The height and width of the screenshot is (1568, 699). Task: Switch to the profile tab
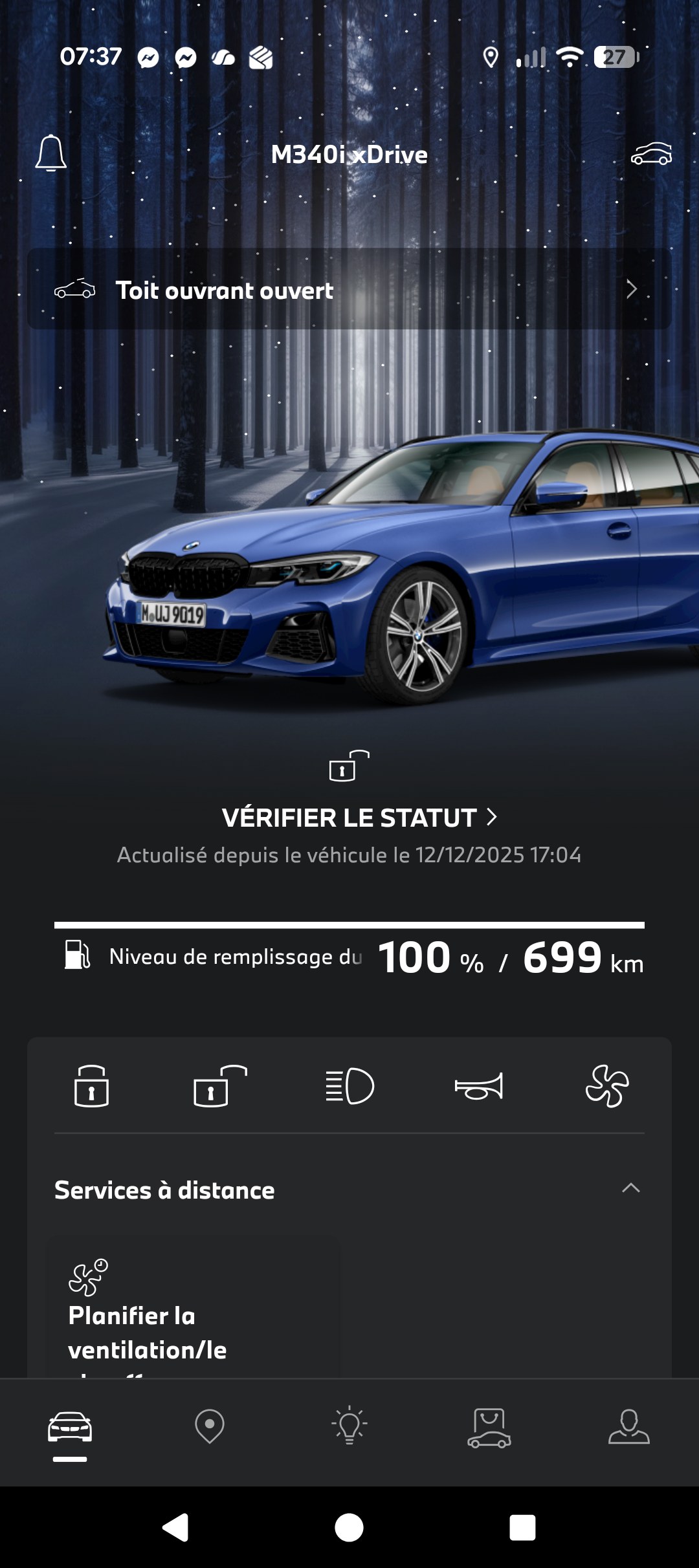click(x=629, y=1427)
